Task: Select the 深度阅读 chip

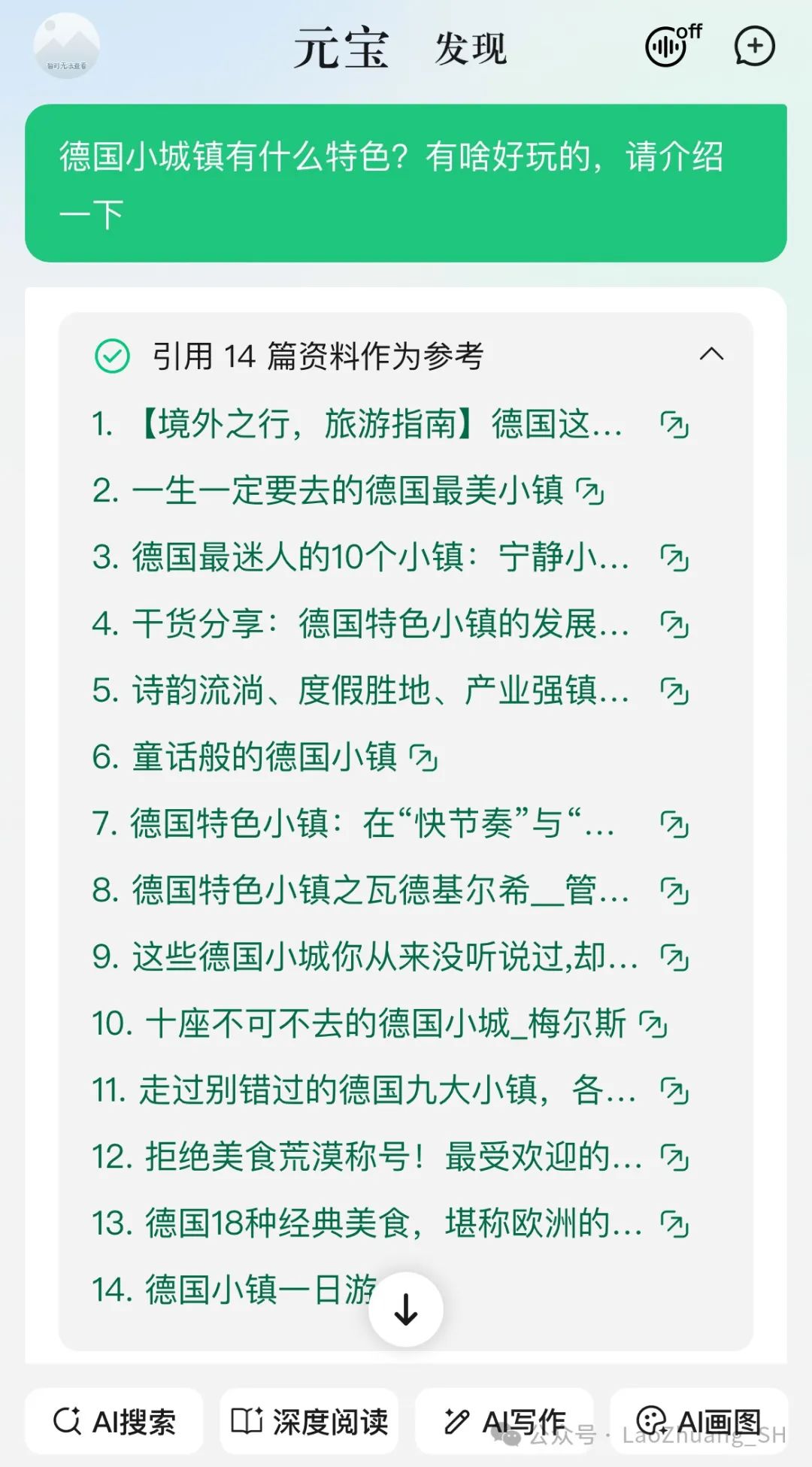Action: pyautogui.click(x=309, y=1421)
